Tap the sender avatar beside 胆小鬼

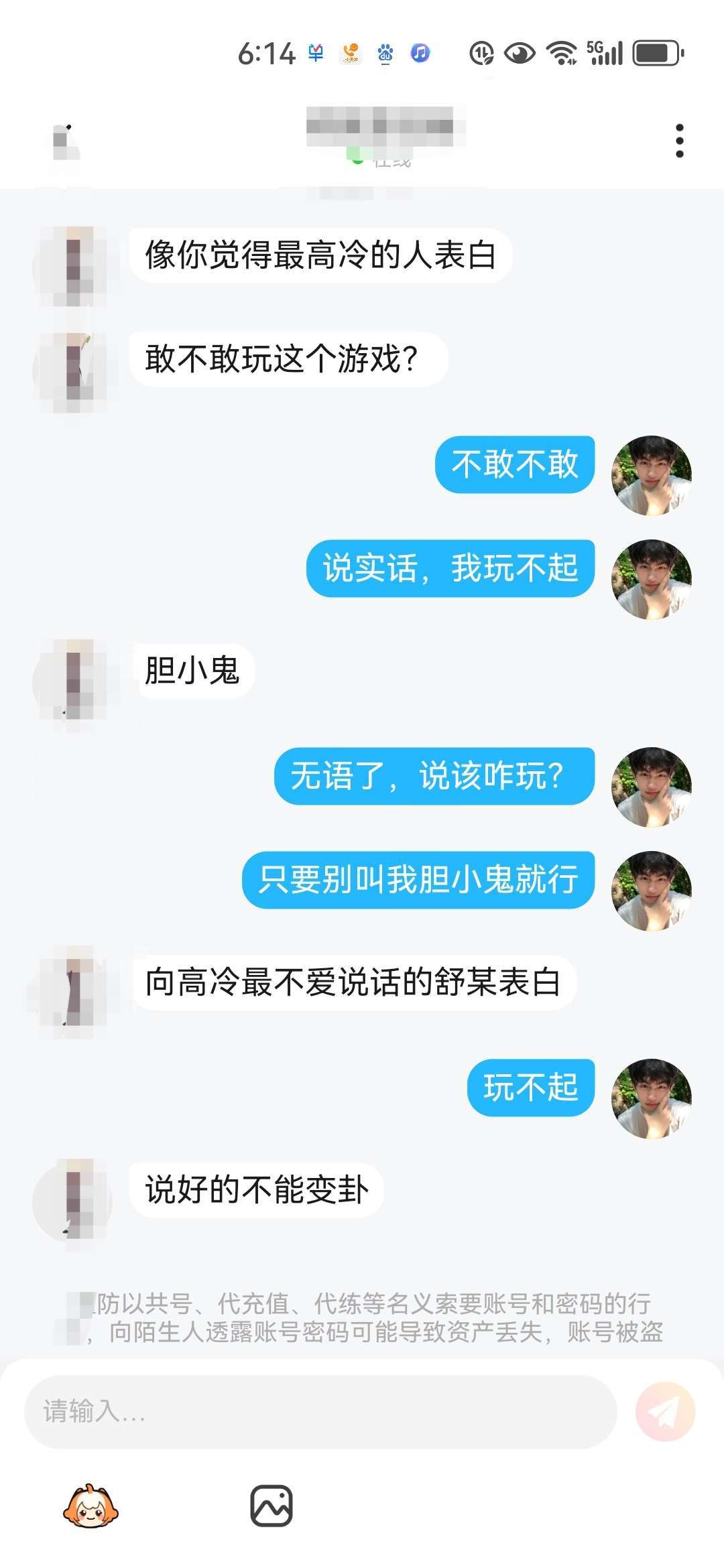pos(72,681)
